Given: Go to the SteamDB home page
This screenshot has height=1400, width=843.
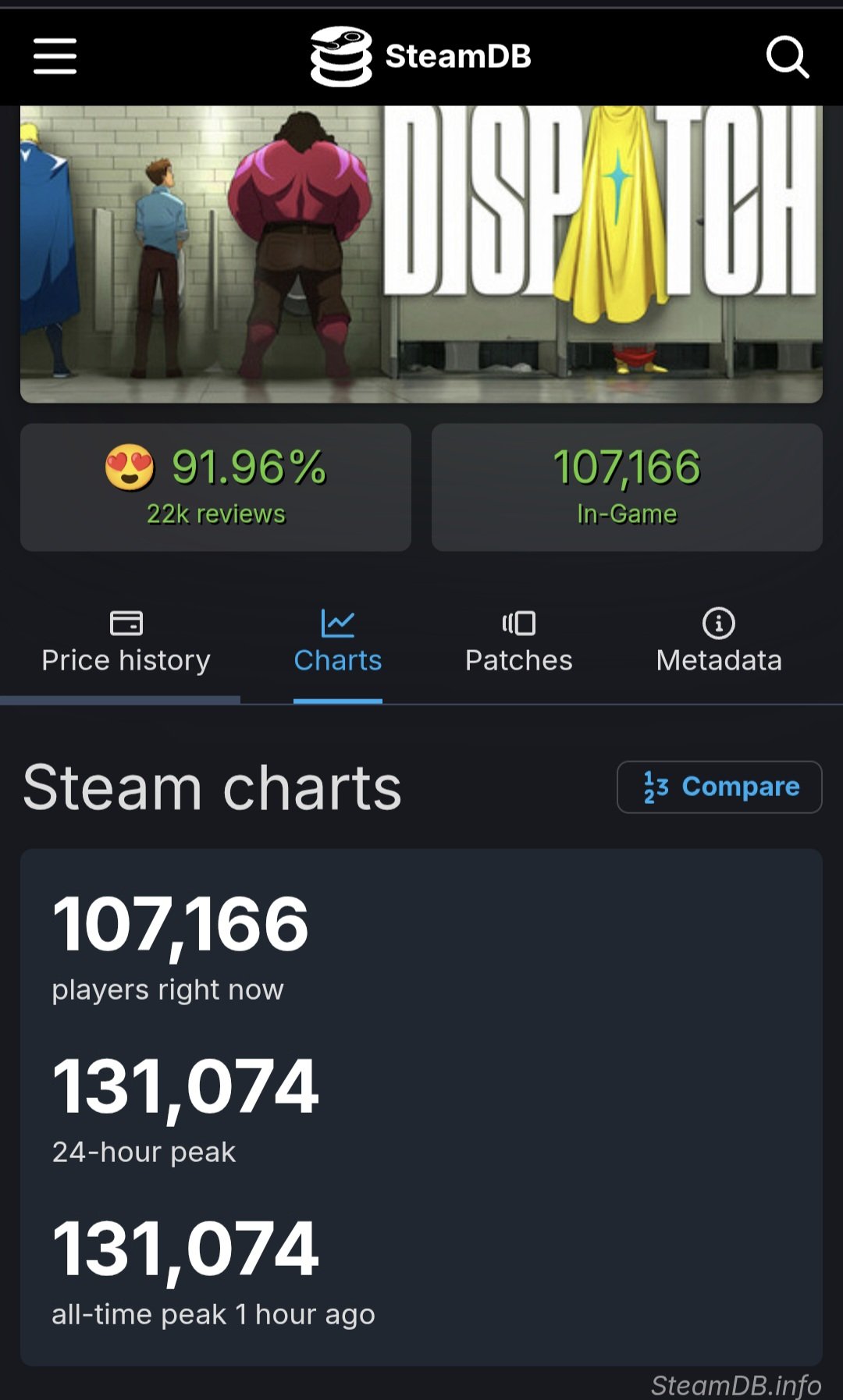Looking at the screenshot, I should [421, 56].
